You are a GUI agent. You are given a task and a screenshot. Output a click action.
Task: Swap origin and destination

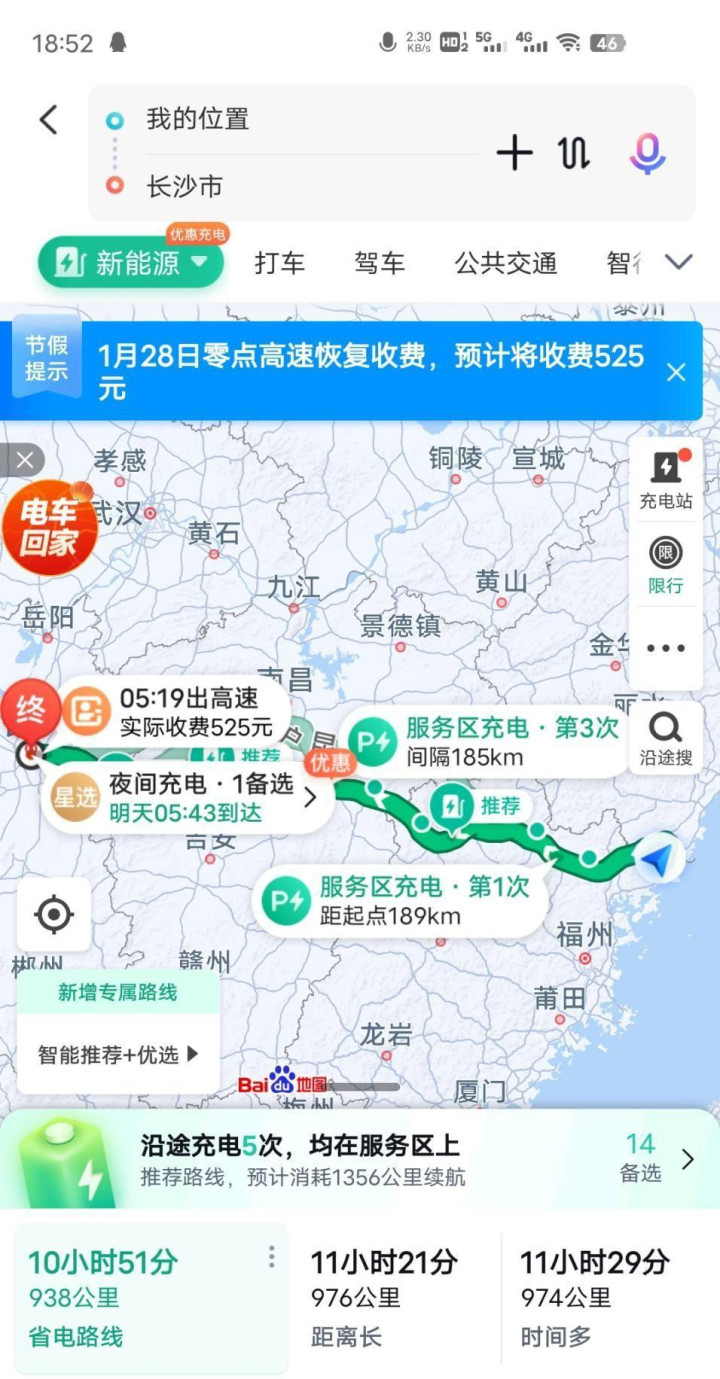(574, 153)
